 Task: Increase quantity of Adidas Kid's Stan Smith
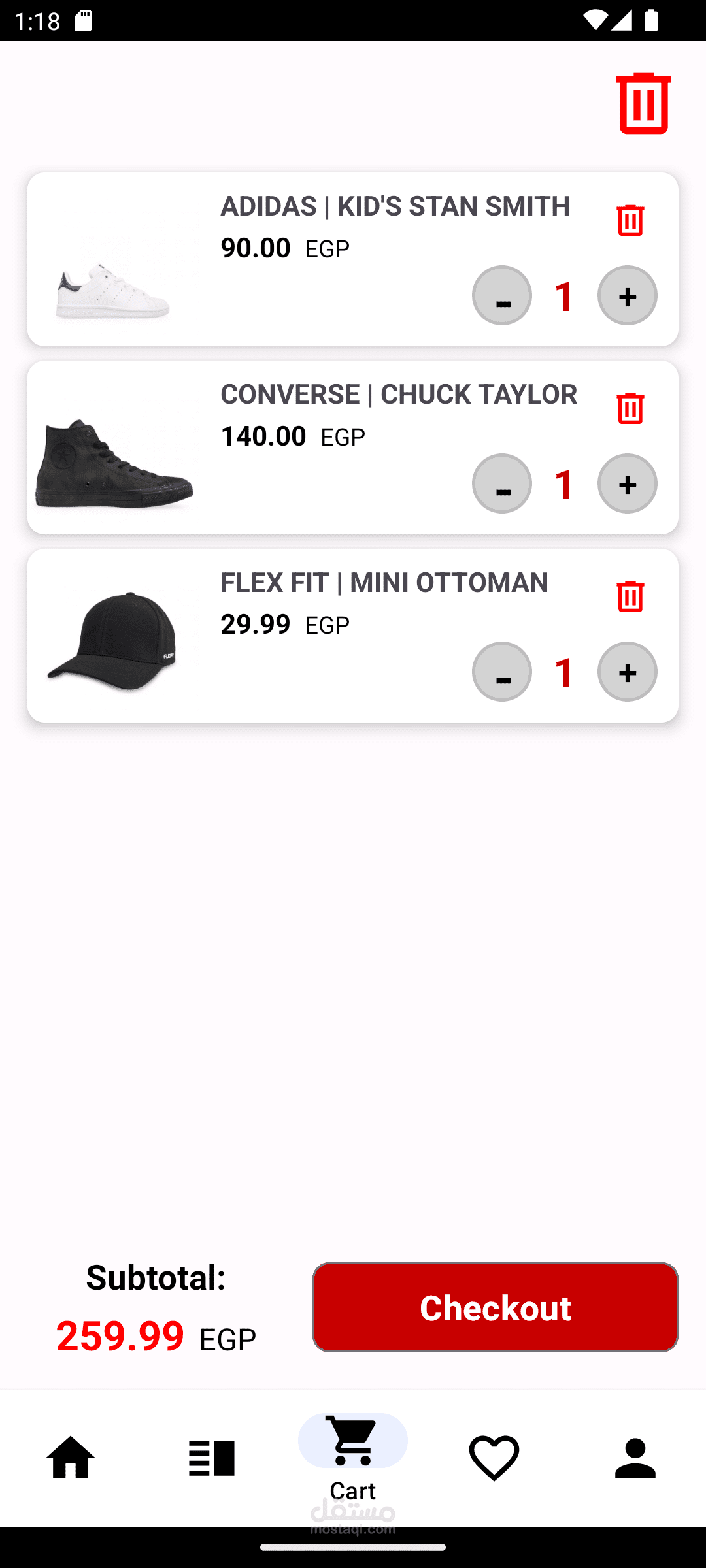click(627, 296)
